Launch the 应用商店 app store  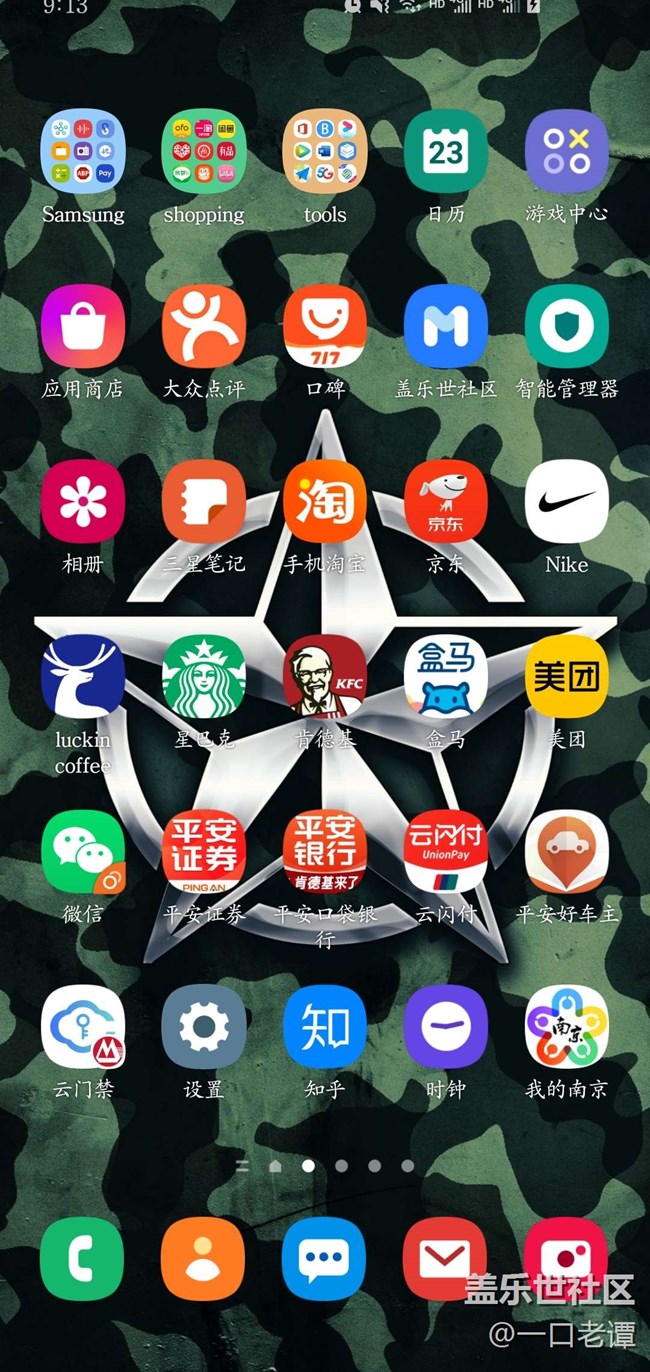(83, 326)
